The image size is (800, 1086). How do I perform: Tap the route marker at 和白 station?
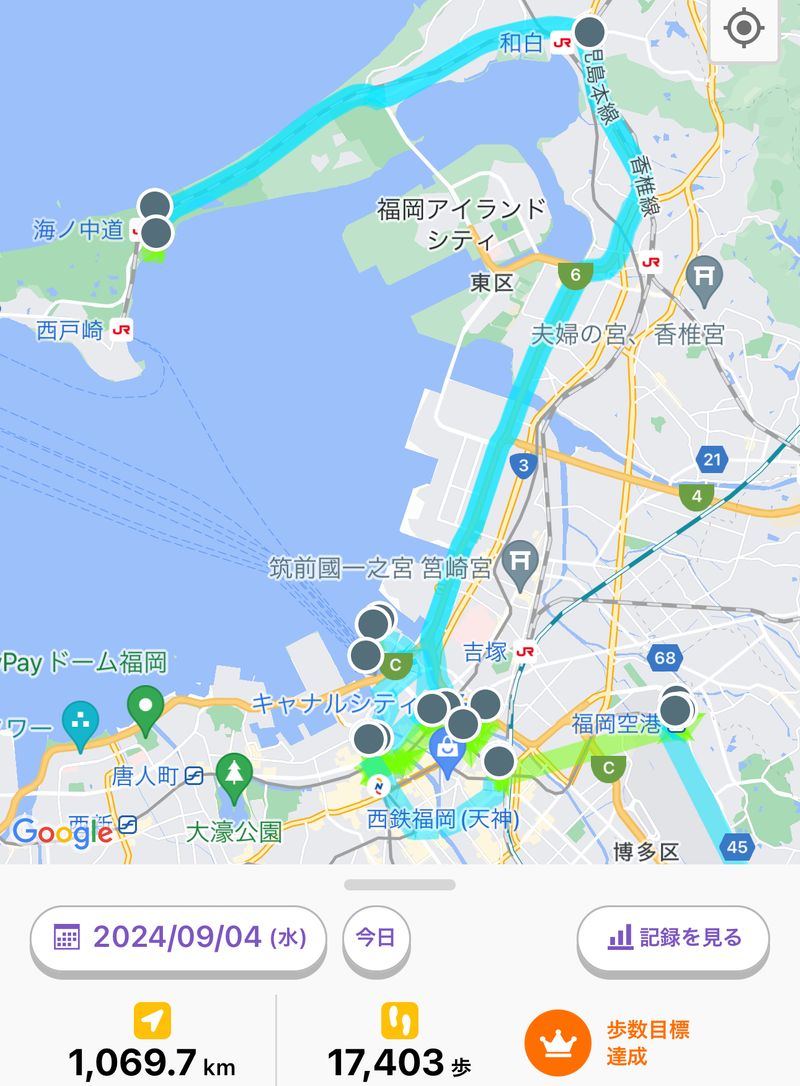[x=590, y=32]
